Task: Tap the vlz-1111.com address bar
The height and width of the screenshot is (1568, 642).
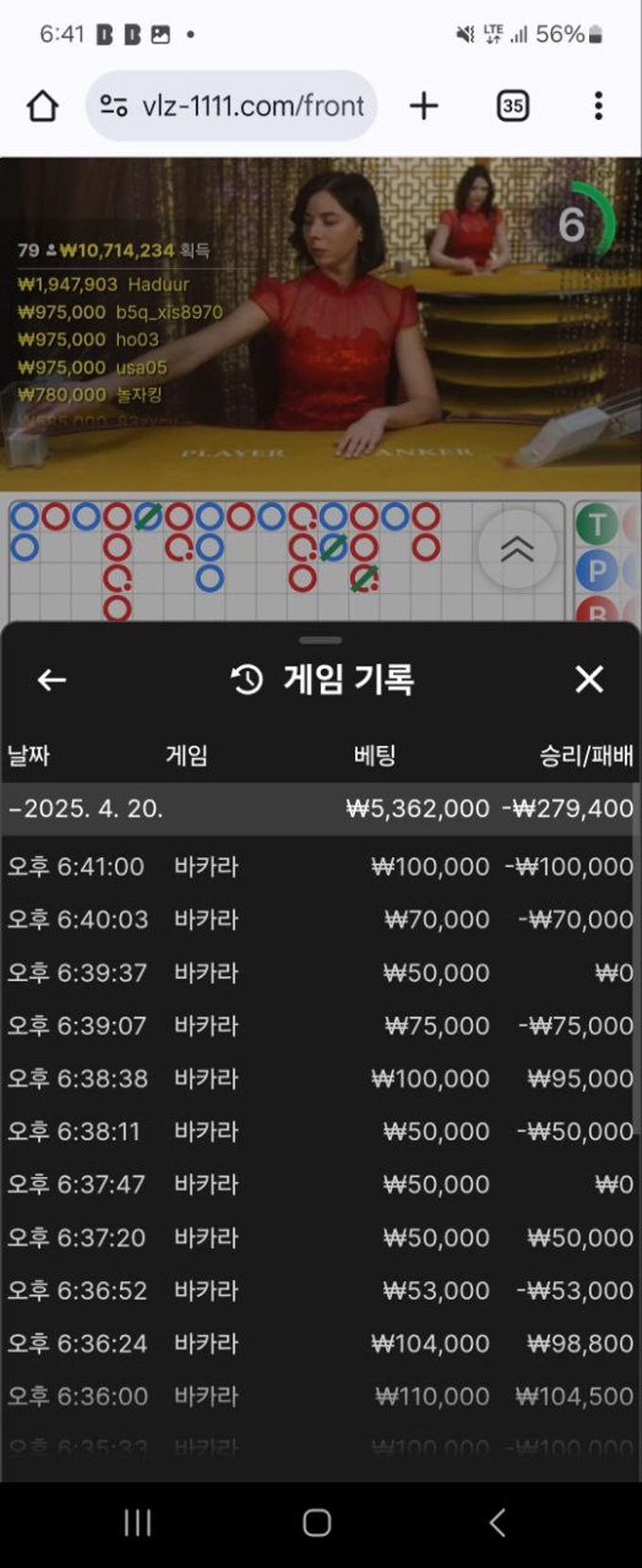Action: tap(232, 106)
